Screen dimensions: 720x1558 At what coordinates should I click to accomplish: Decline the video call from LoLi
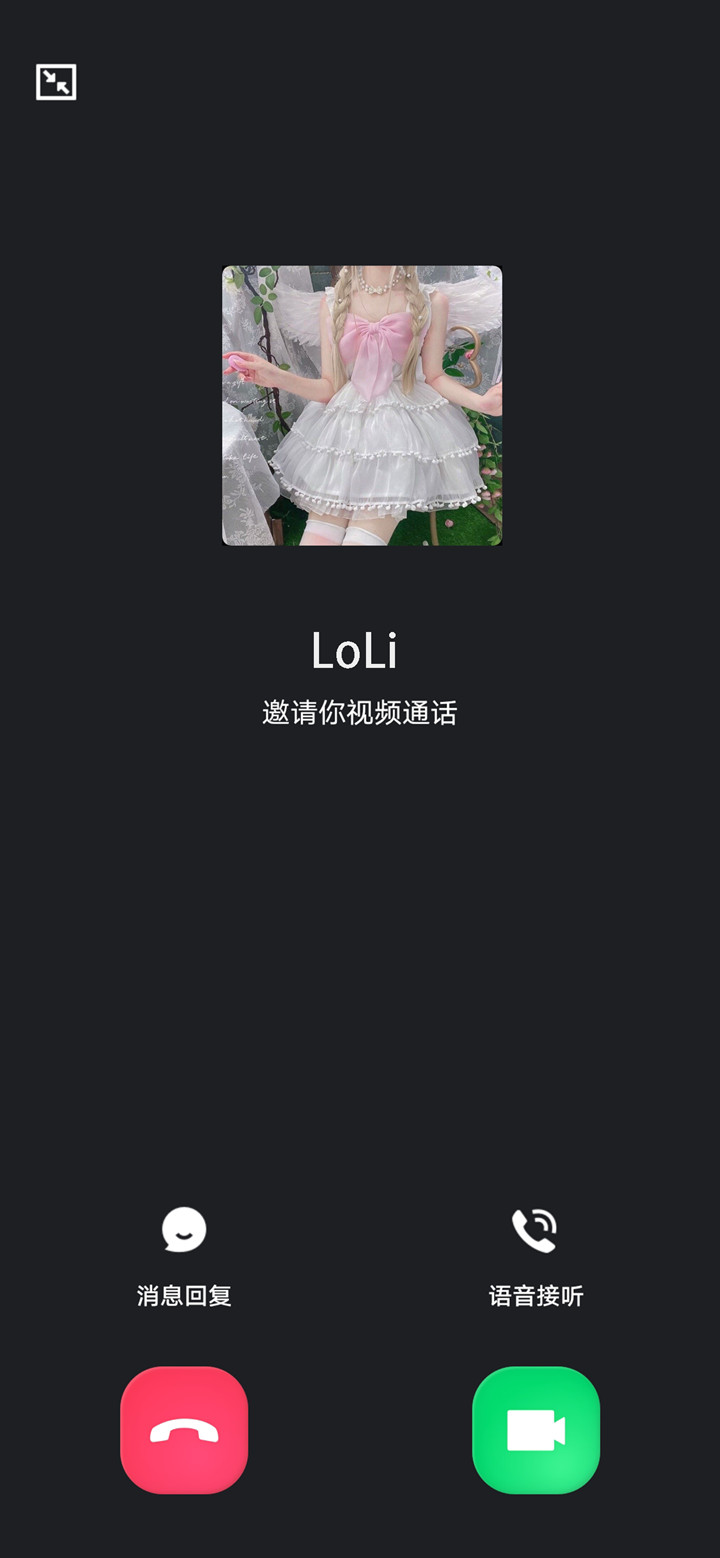coord(184,1430)
